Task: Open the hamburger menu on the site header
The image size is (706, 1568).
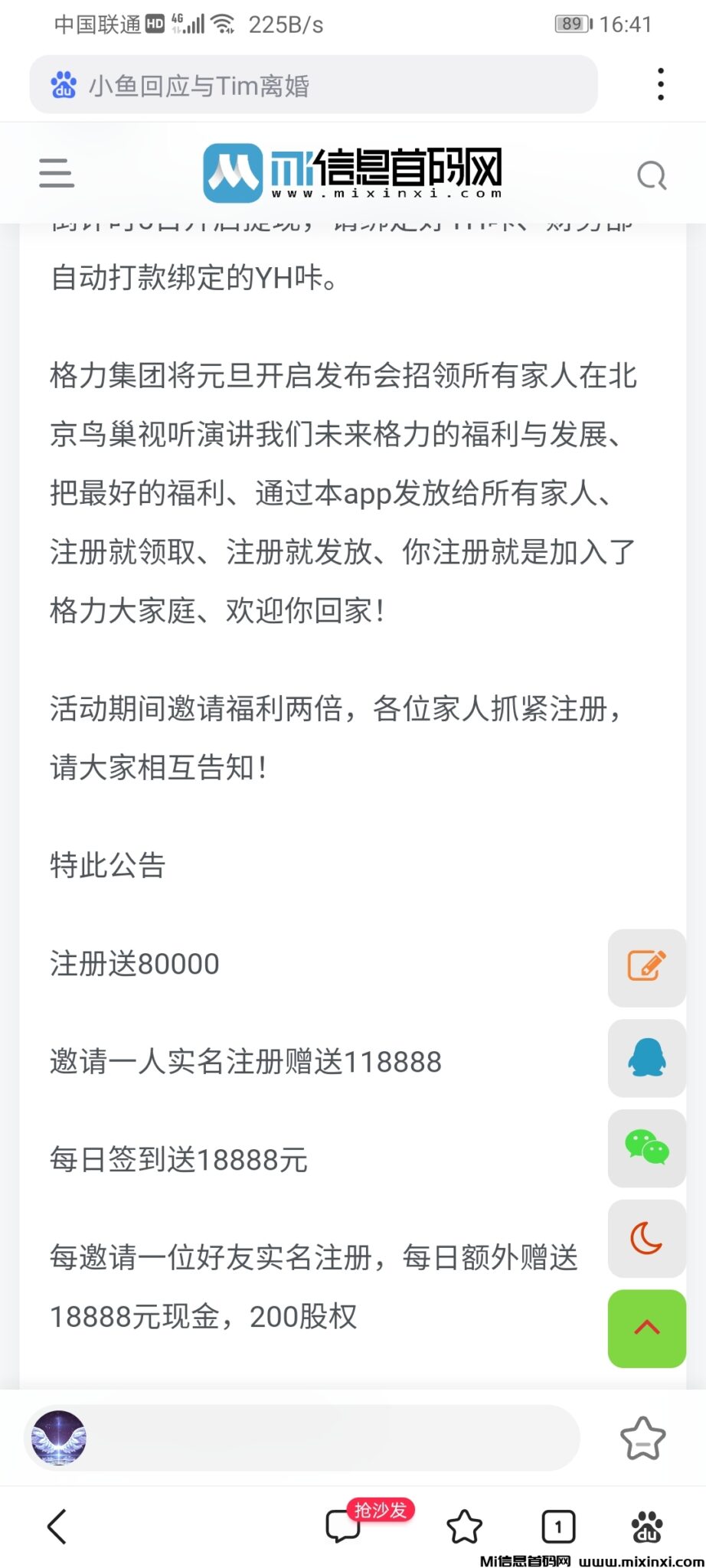Action: coord(55,174)
